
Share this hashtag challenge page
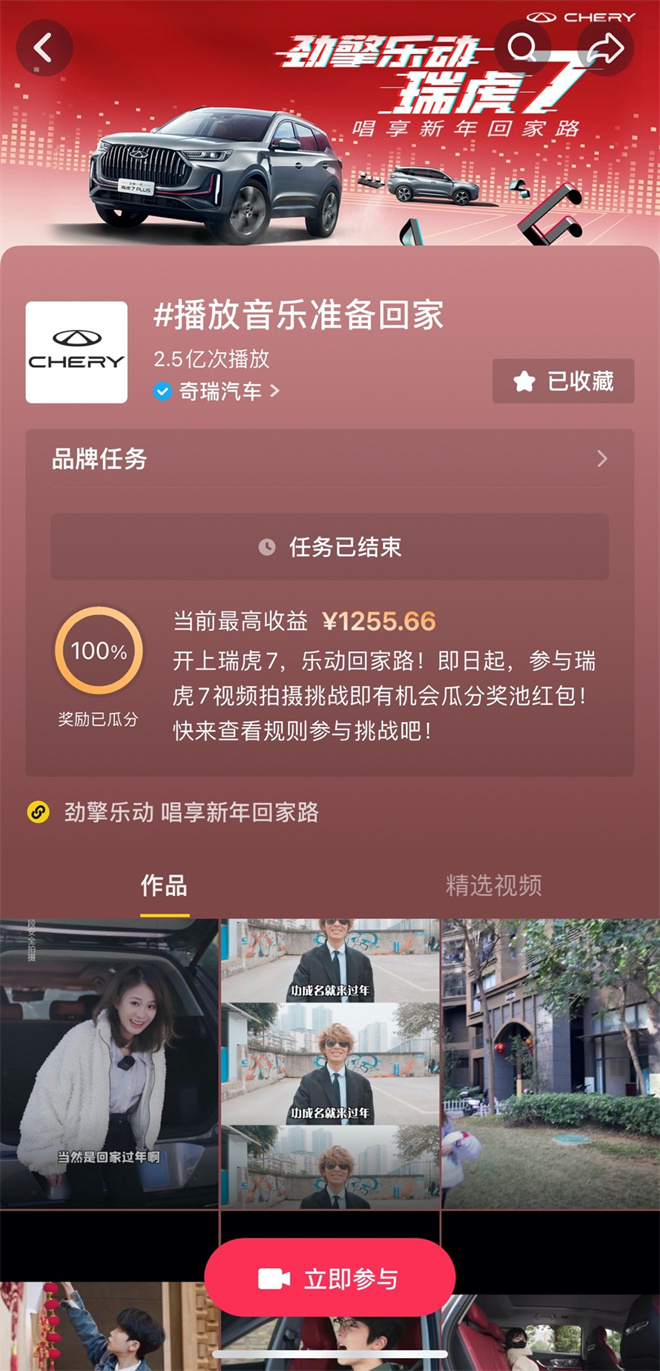tap(605, 48)
